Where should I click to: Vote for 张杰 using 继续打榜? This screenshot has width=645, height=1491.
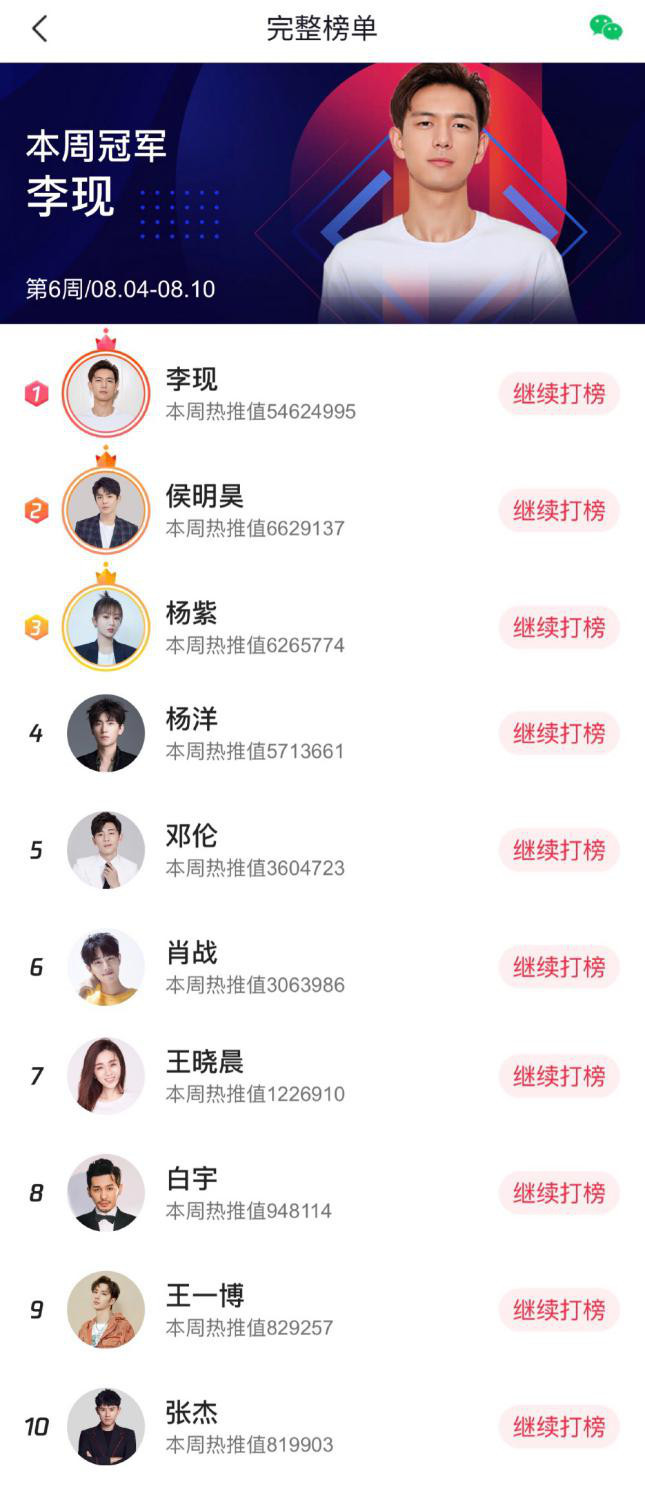[x=559, y=1427]
